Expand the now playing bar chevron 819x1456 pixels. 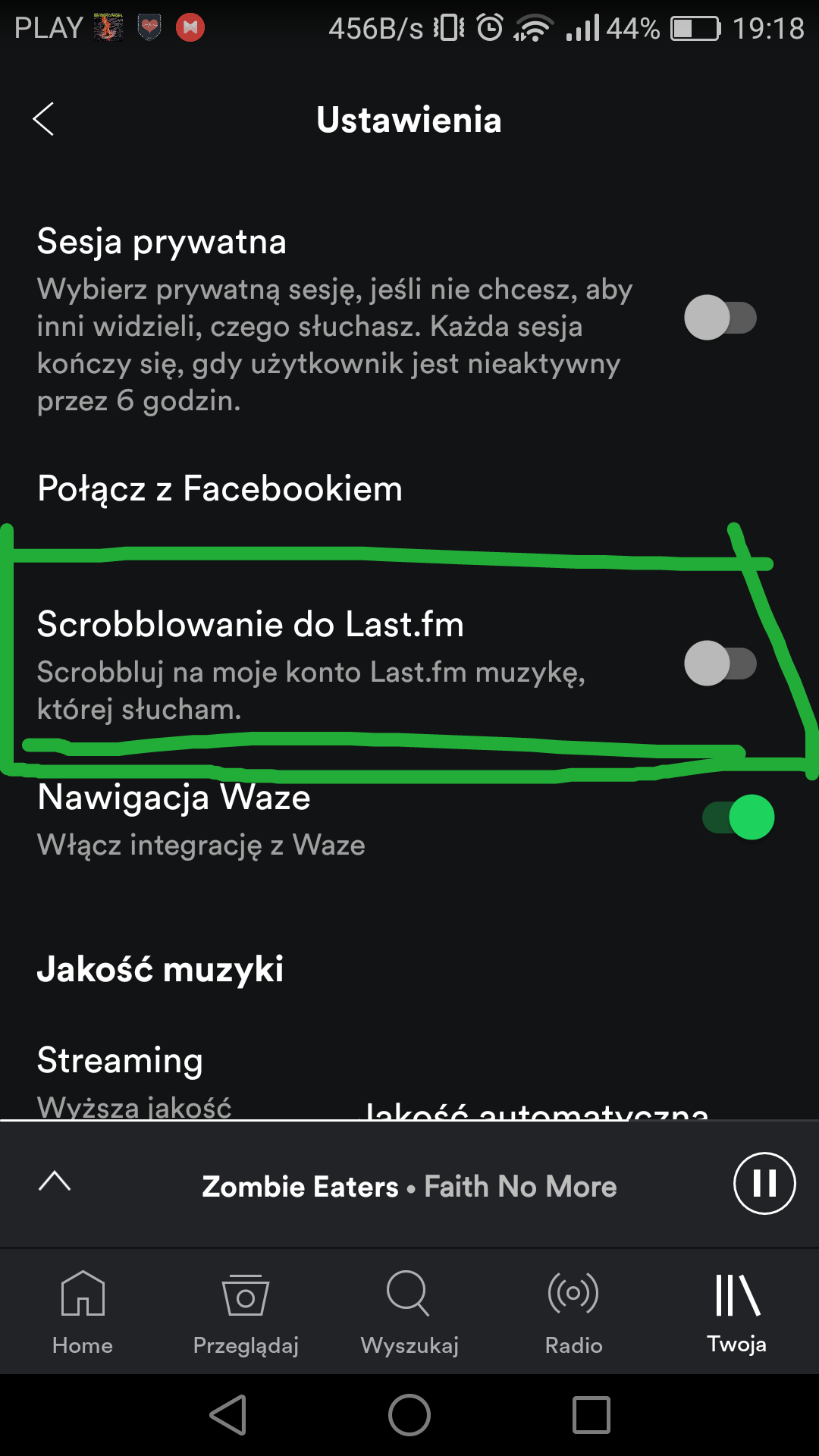(x=55, y=1181)
